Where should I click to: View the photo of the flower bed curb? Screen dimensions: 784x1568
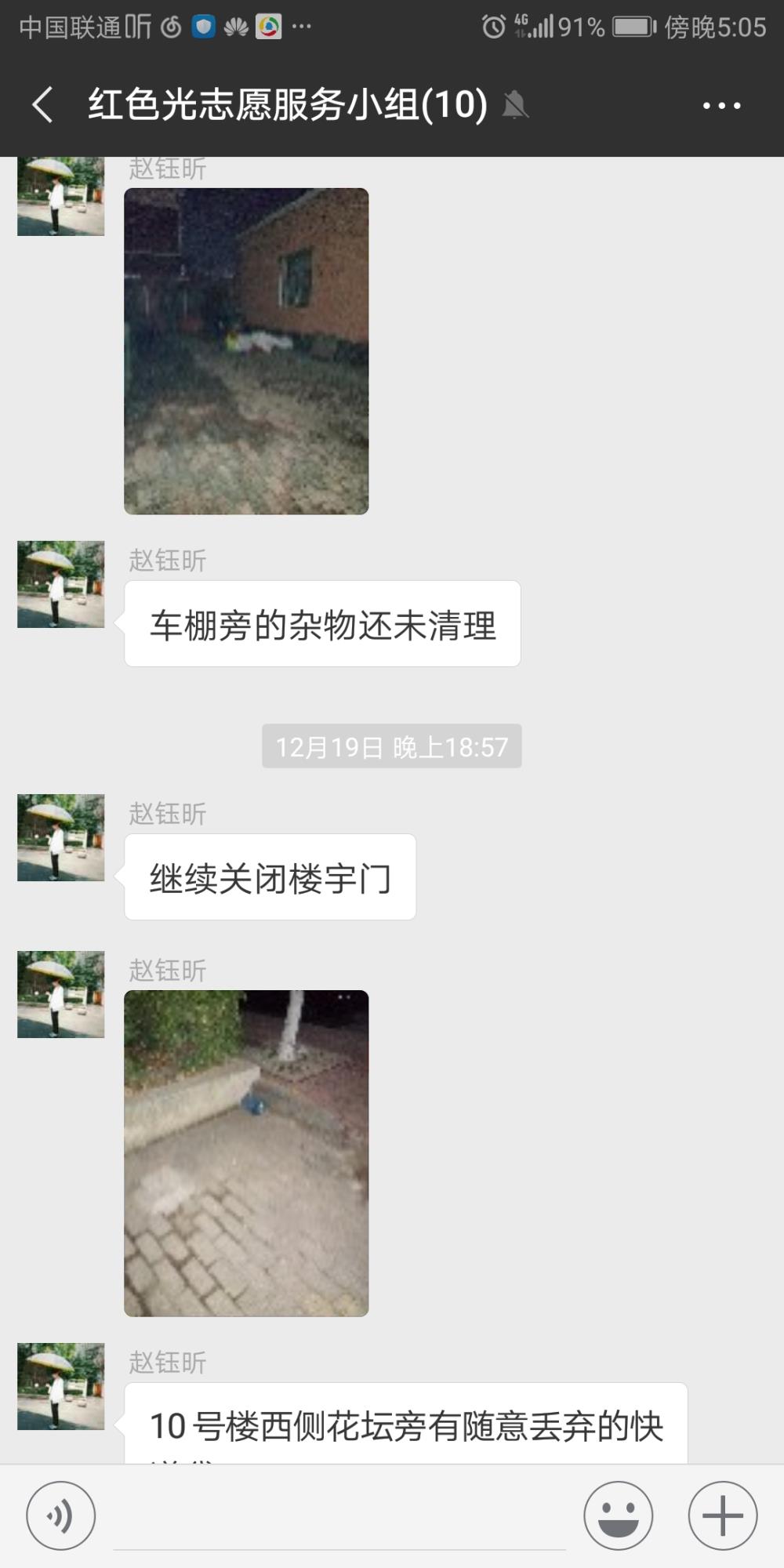coord(246,1153)
